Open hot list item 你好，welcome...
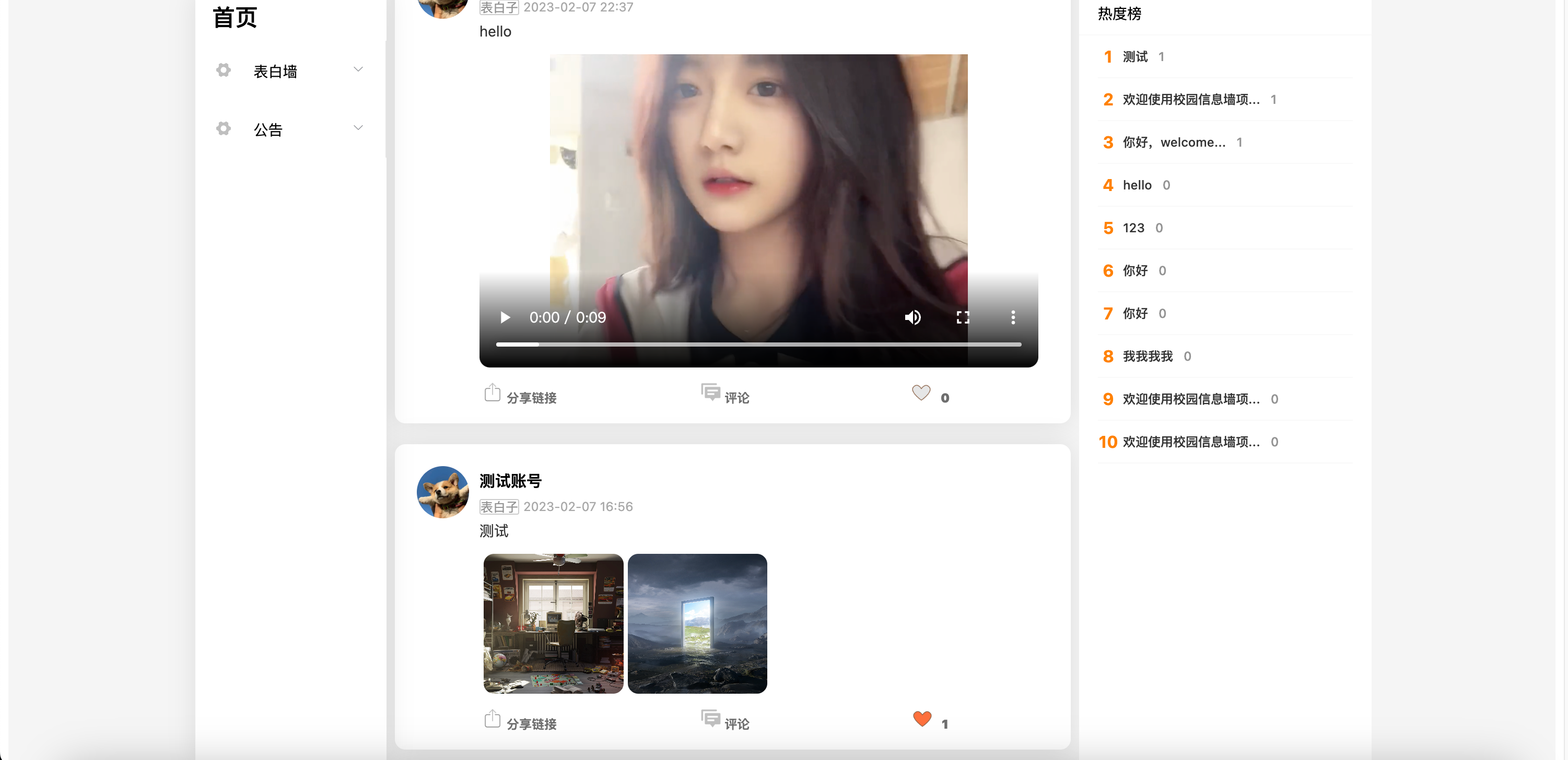Viewport: 1568px width, 760px height. 1174,142
